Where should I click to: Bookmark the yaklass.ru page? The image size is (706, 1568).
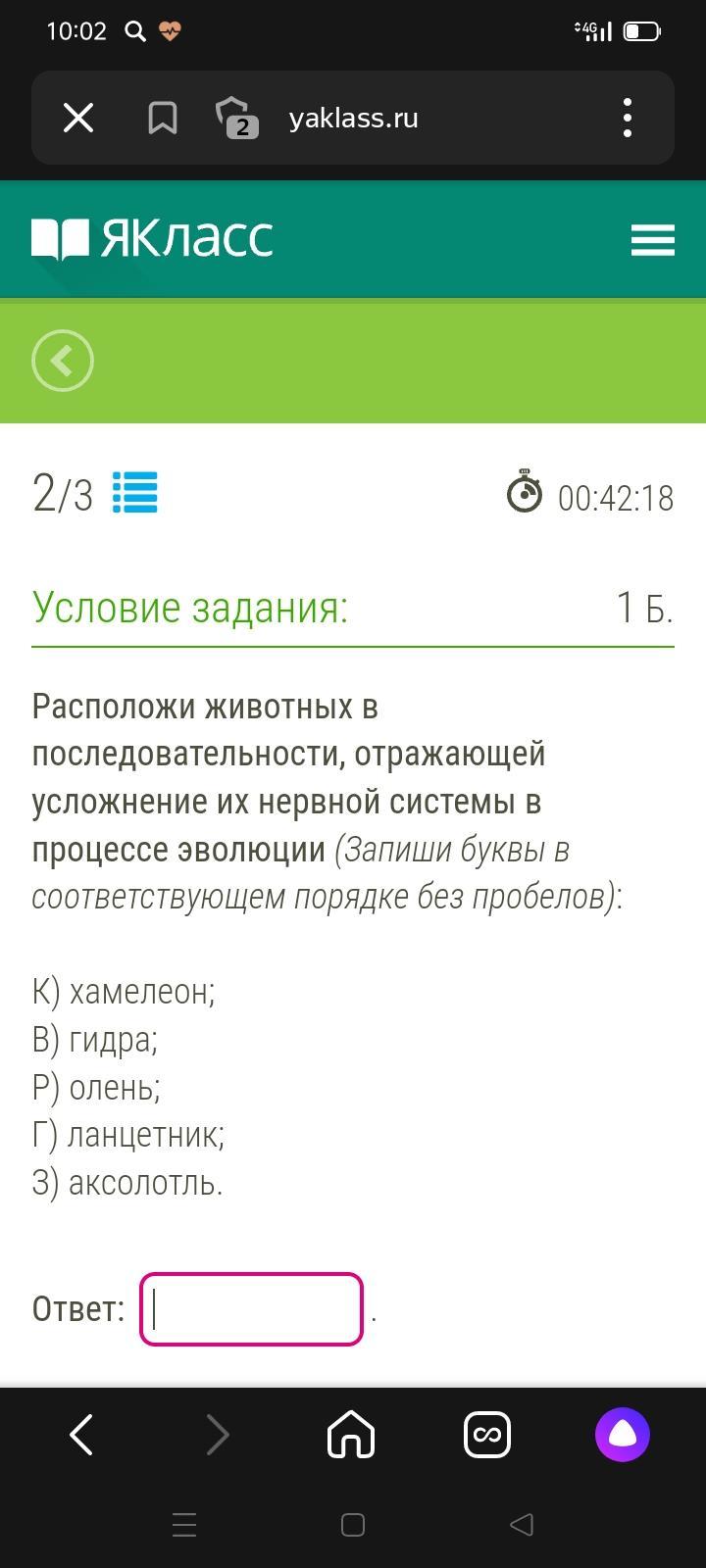[x=162, y=119]
